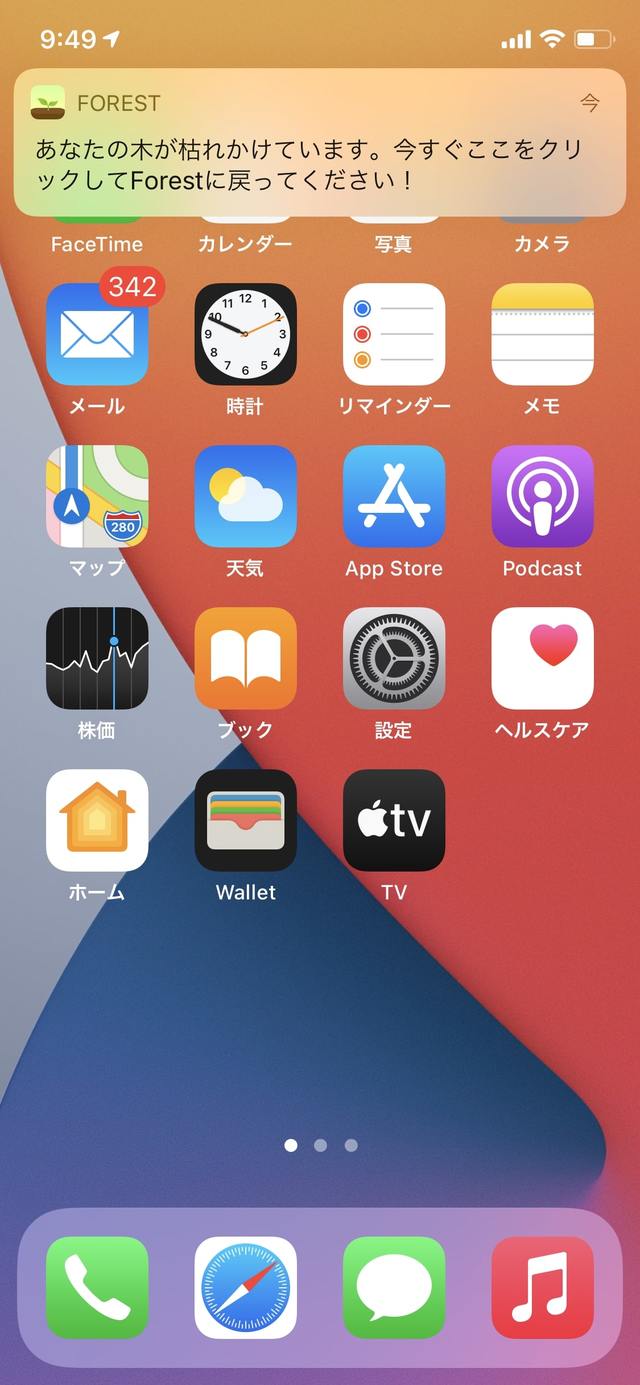Open Messages from the dock
This screenshot has height=1385, width=640.
click(x=393, y=1288)
